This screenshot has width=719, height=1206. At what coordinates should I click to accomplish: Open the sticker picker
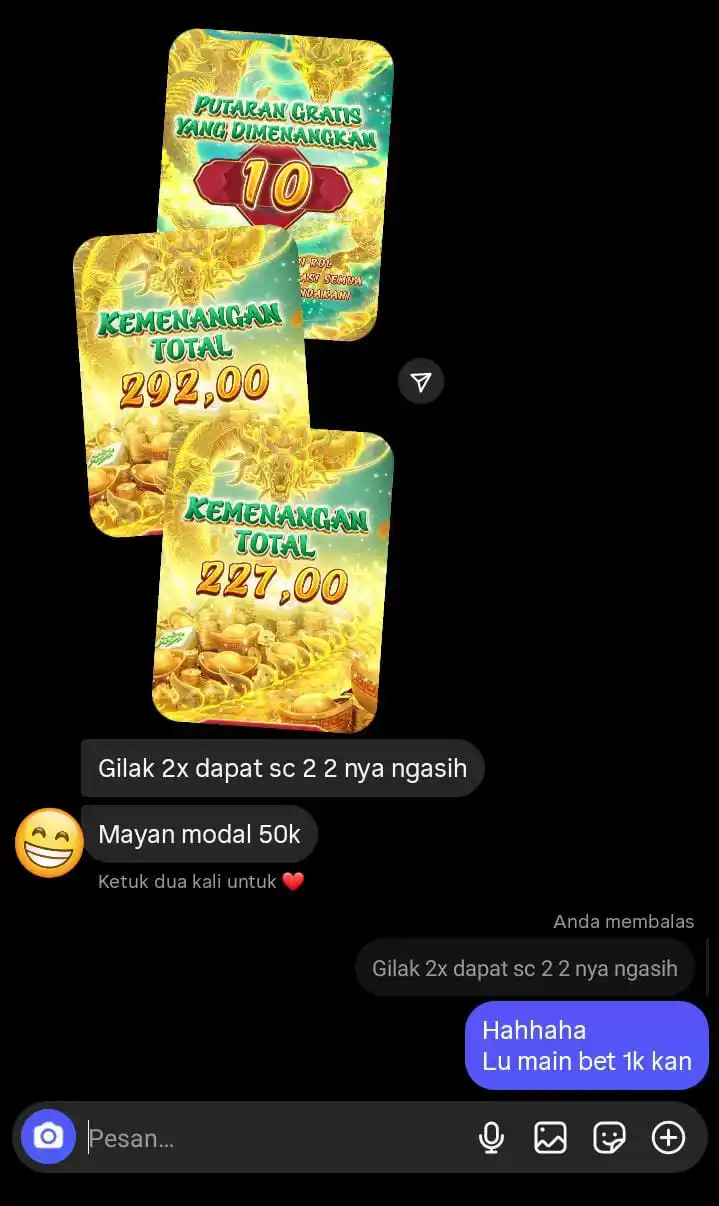tap(609, 1138)
